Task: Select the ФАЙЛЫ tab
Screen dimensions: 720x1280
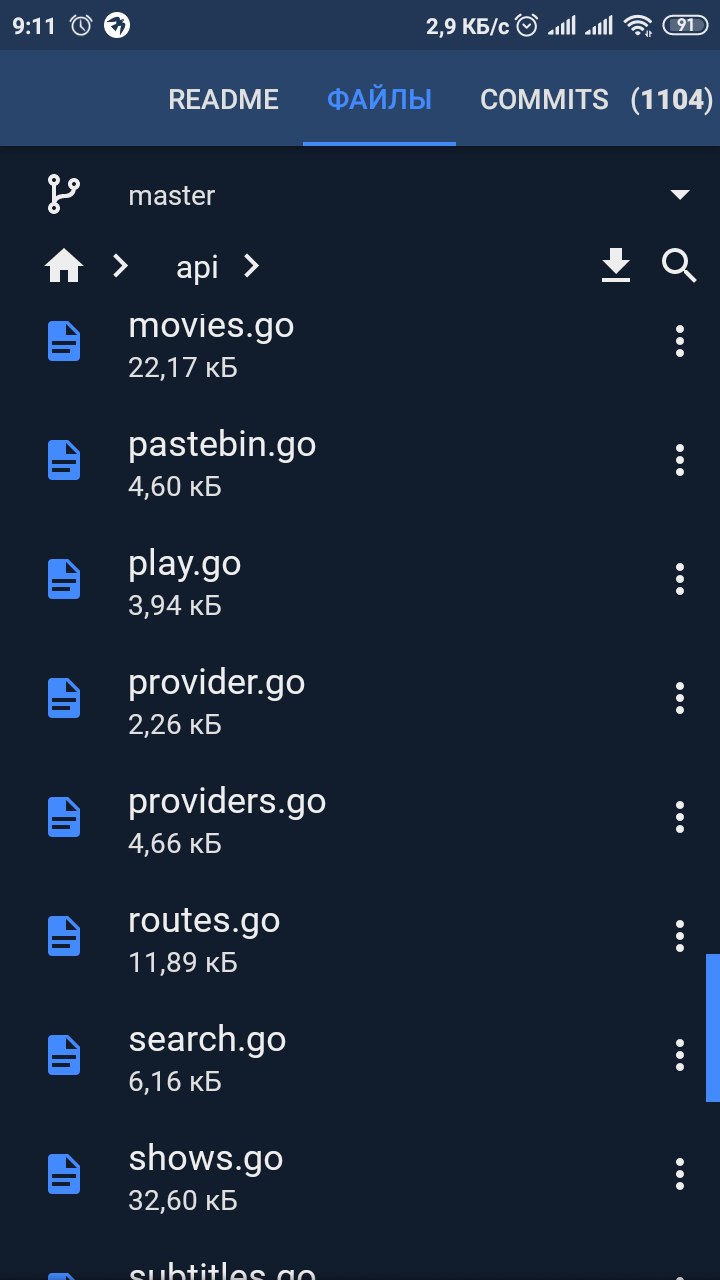Action: 379,99
